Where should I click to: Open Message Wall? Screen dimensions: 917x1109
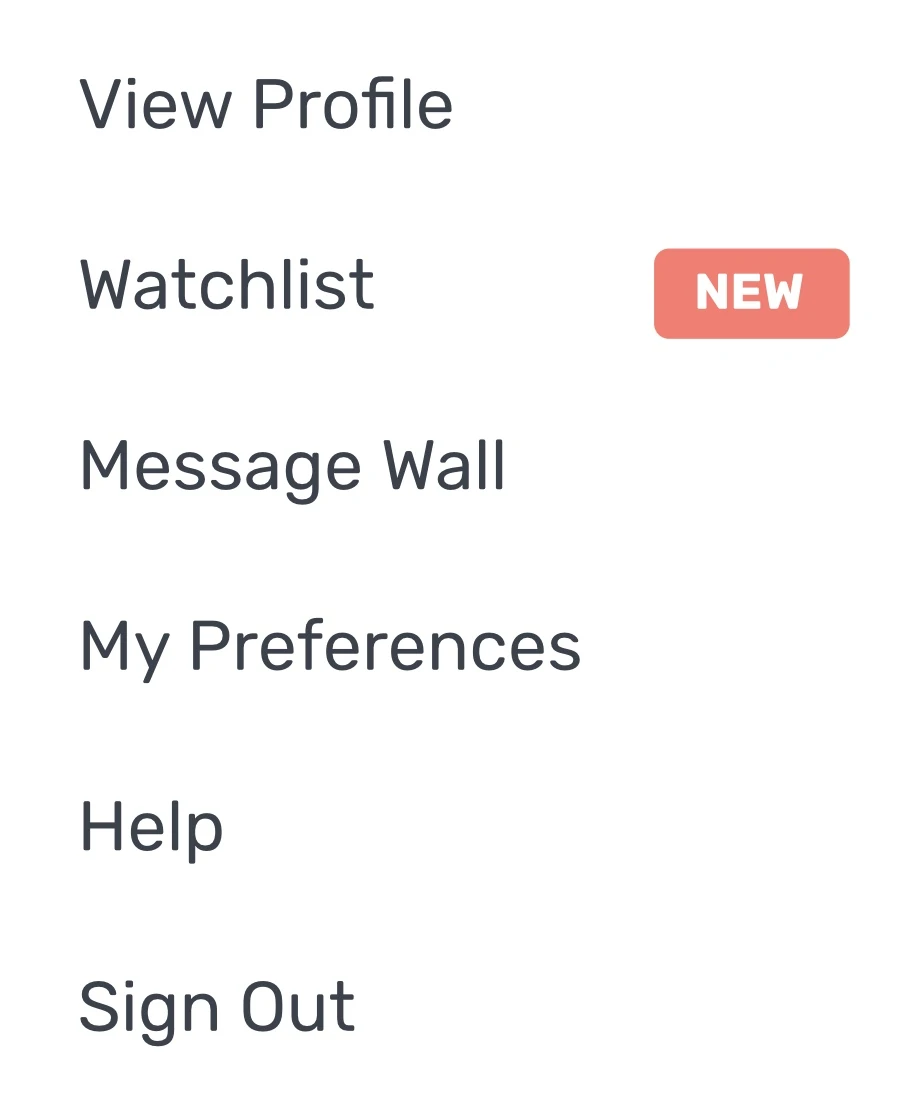[292, 466]
